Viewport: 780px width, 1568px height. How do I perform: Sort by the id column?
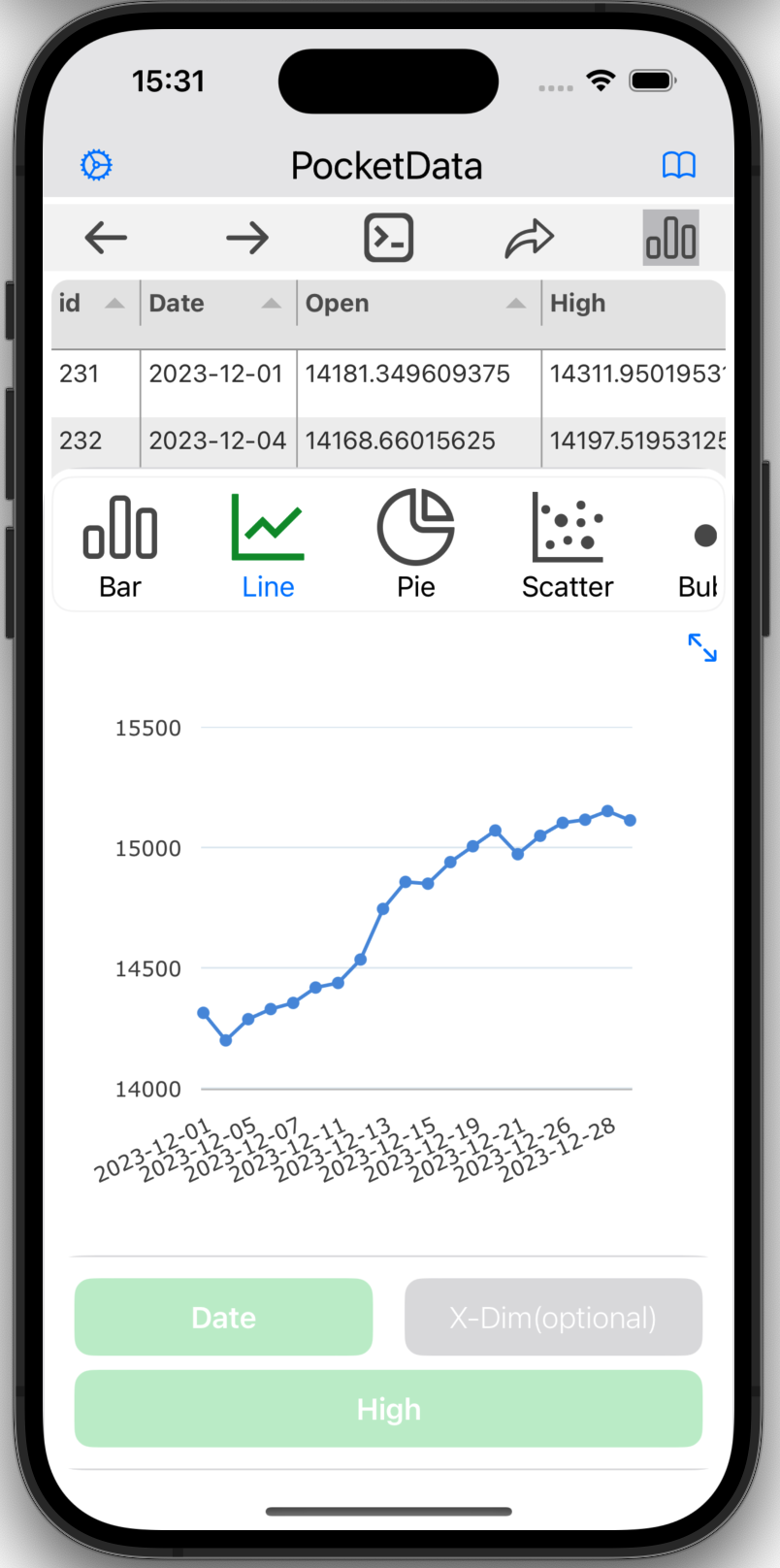[95, 304]
